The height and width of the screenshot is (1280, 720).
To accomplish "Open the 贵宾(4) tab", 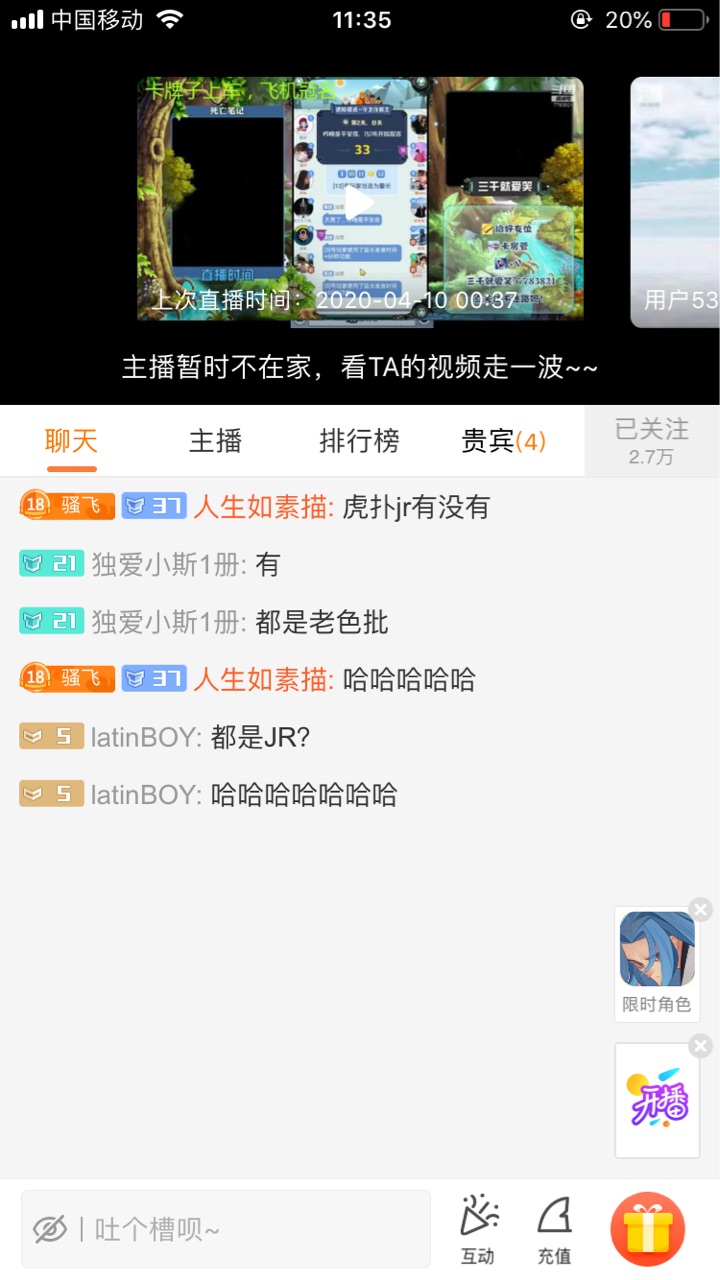I will click(504, 441).
